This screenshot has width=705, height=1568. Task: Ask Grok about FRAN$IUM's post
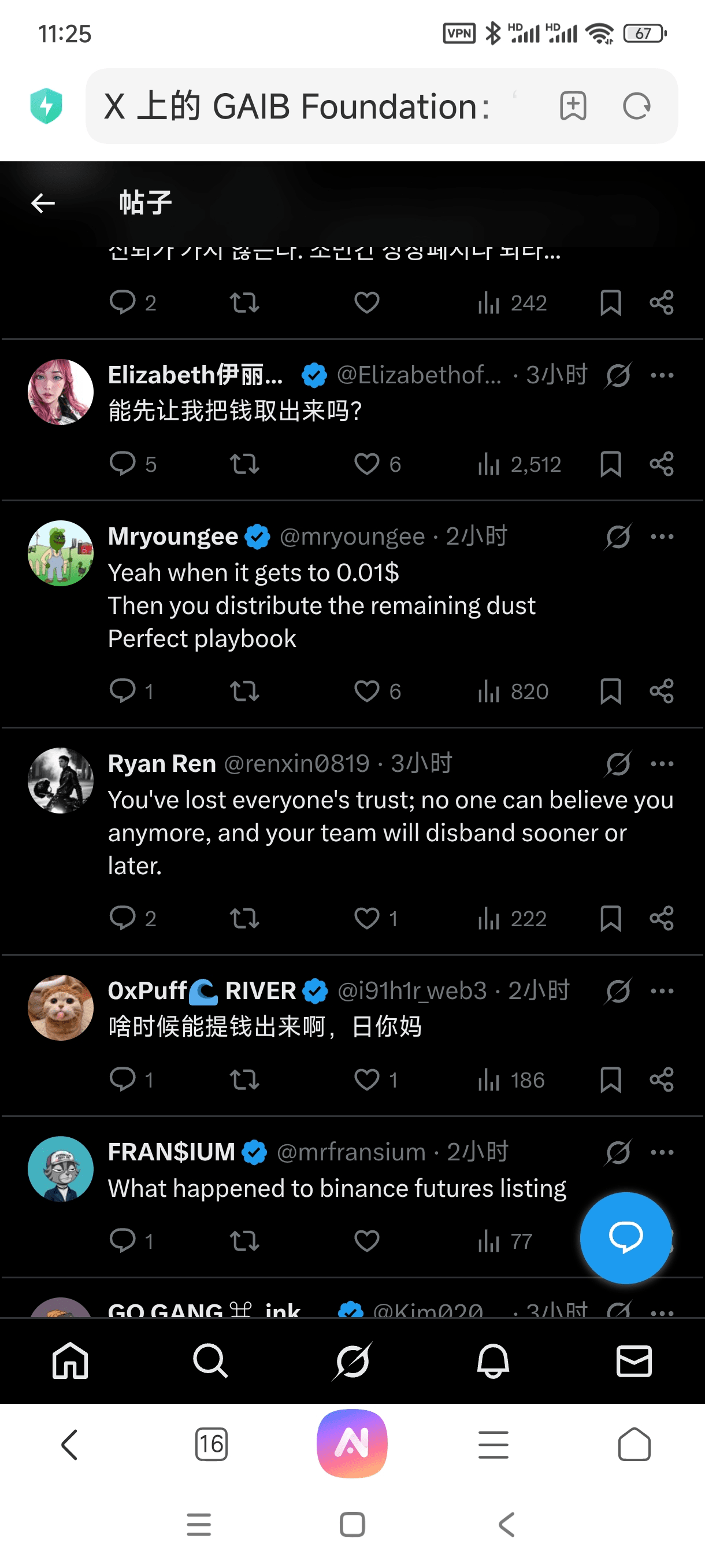click(618, 1152)
